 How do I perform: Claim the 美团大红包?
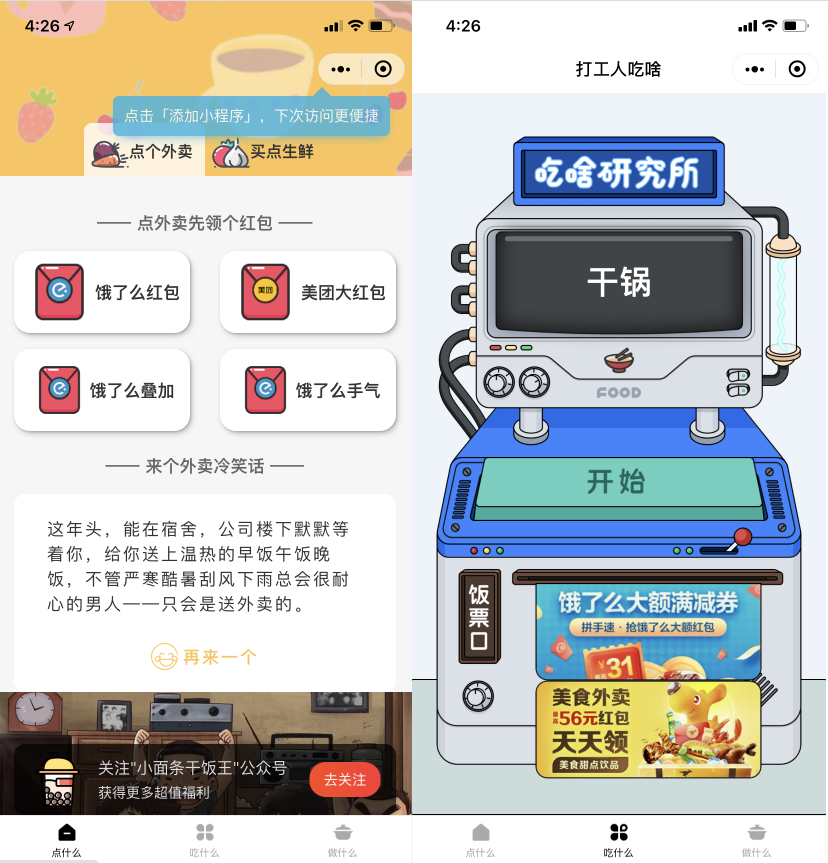(x=308, y=292)
